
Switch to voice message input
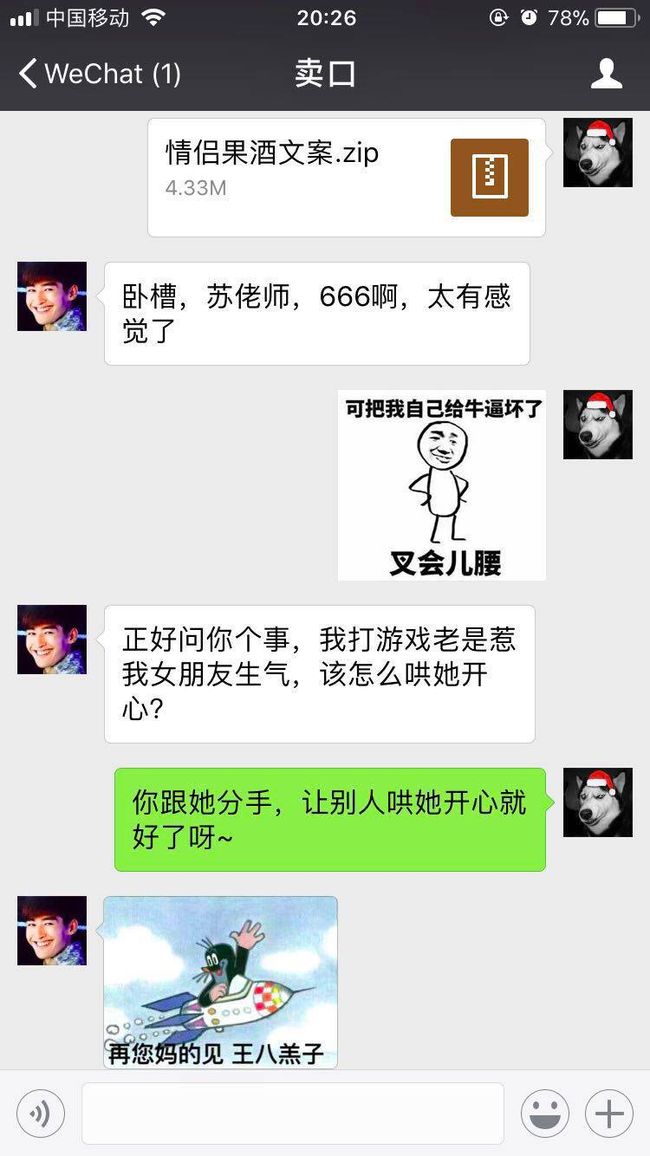pos(40,1113)
